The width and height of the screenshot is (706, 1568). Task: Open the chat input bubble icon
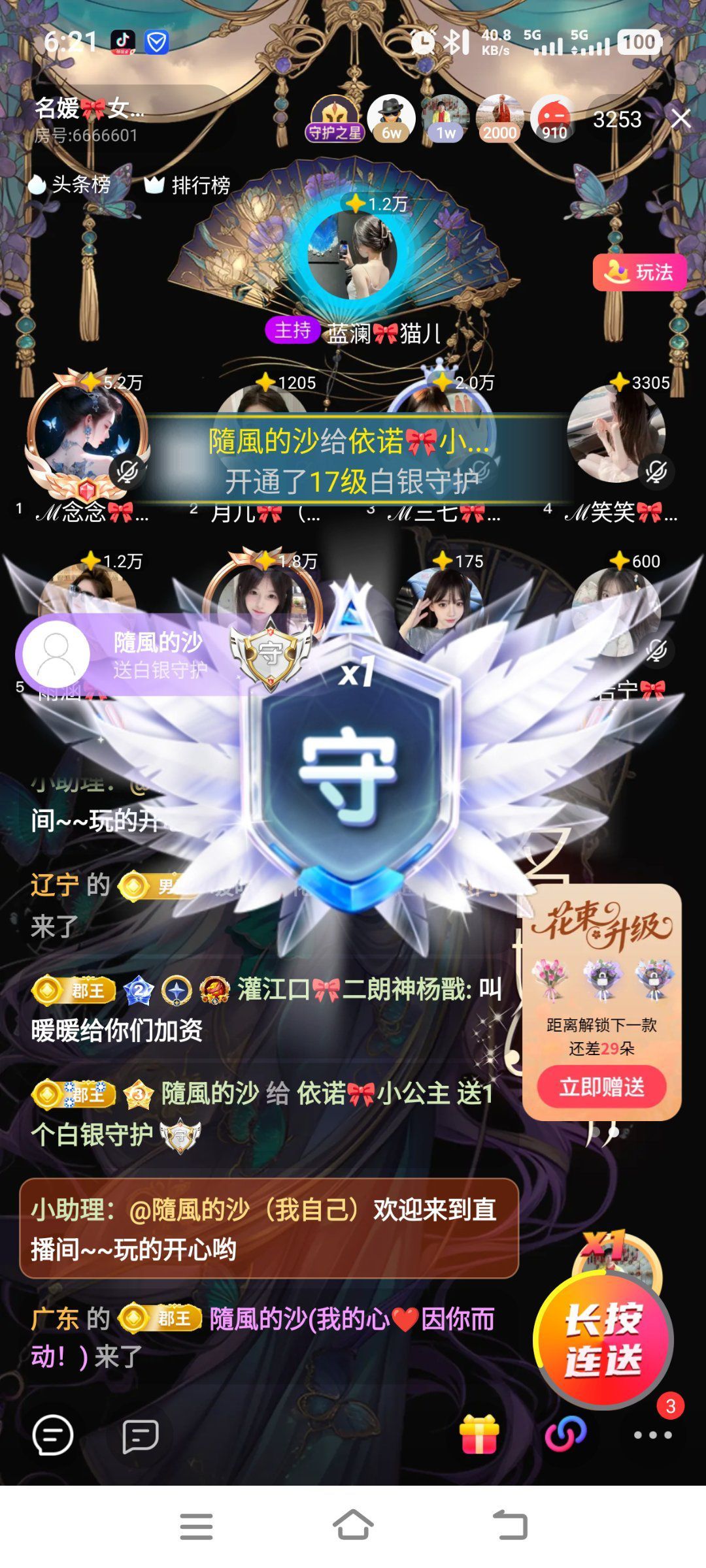52,1435
